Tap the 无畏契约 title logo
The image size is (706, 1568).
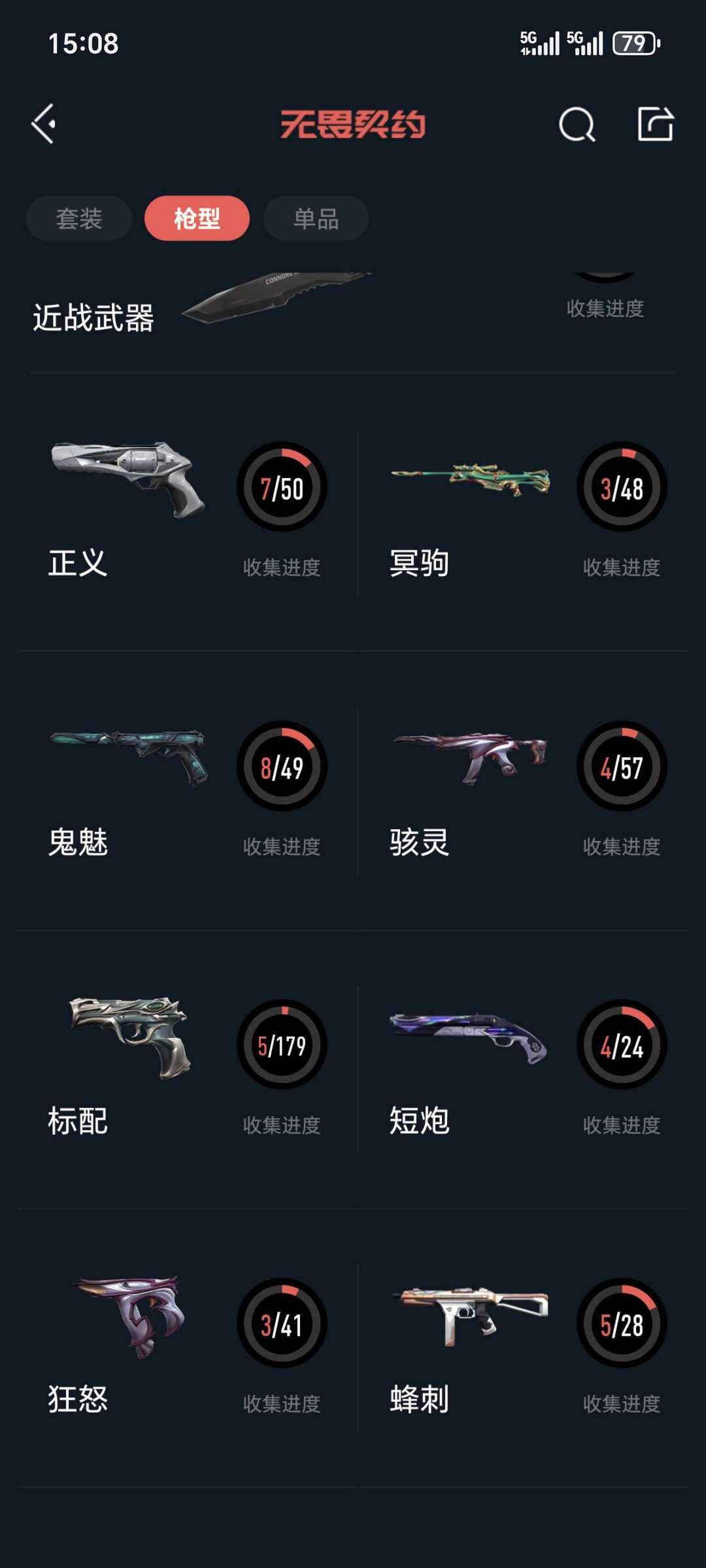point(353,126)
